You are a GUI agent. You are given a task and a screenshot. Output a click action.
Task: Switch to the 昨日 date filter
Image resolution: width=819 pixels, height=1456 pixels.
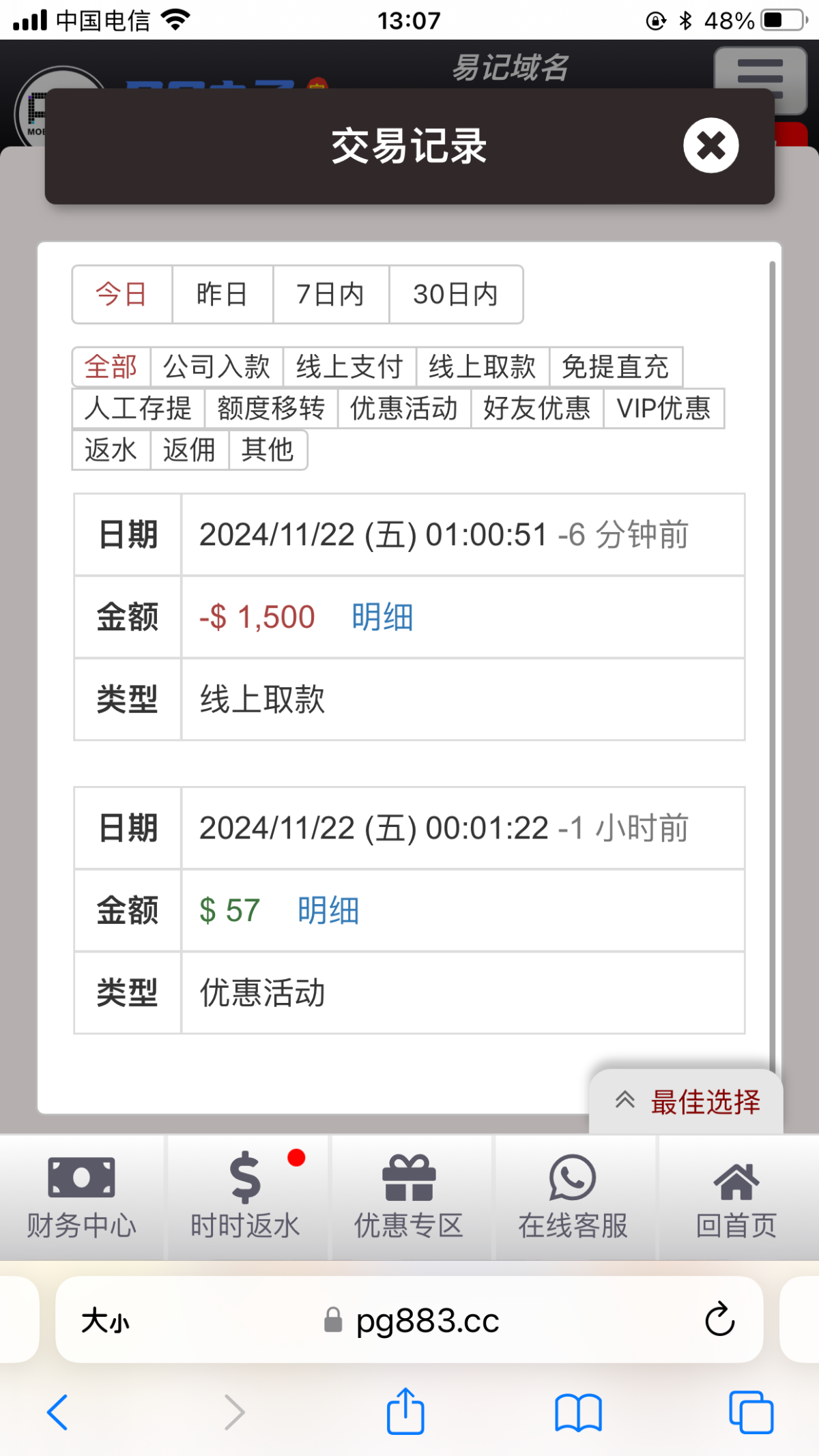click(222, 294)
